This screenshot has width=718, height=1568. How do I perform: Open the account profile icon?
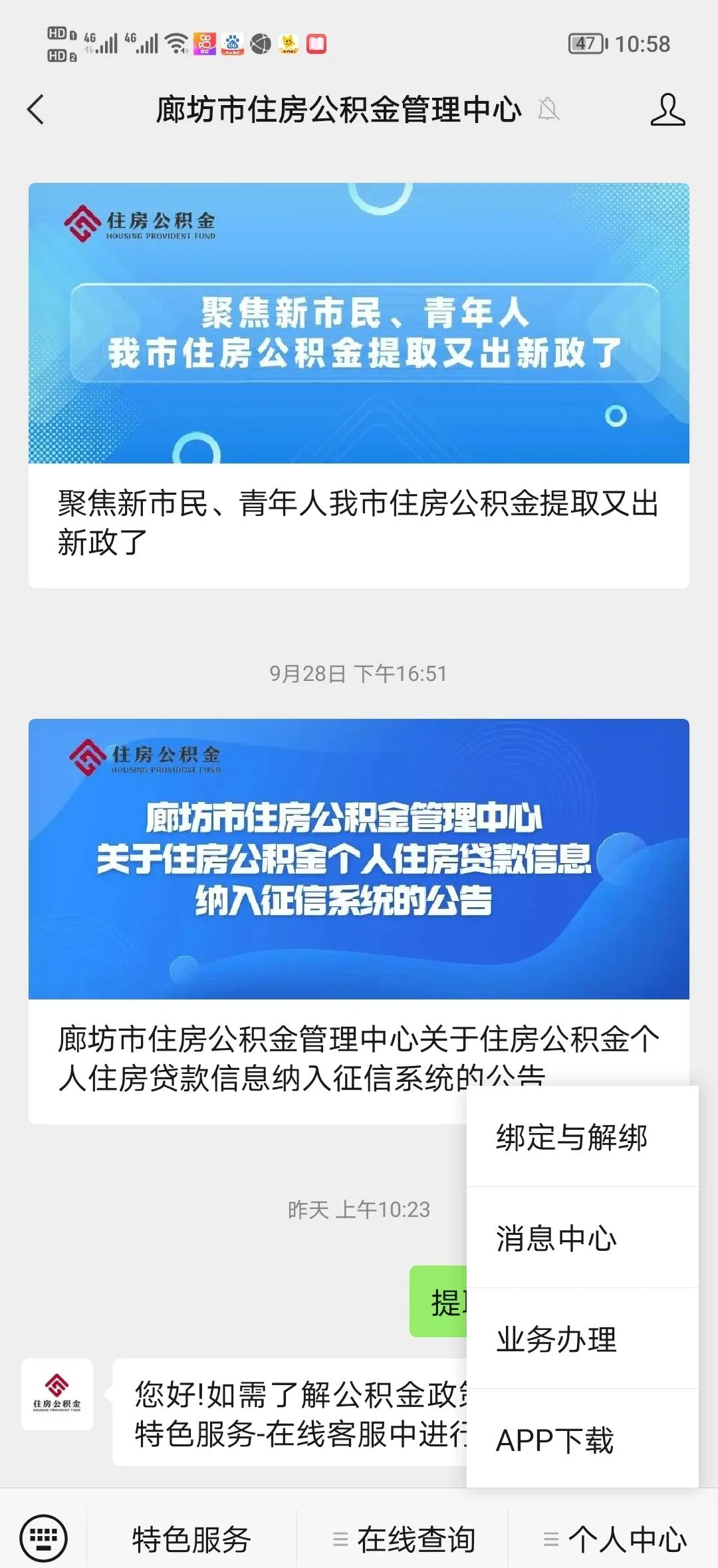pos(667,110)
